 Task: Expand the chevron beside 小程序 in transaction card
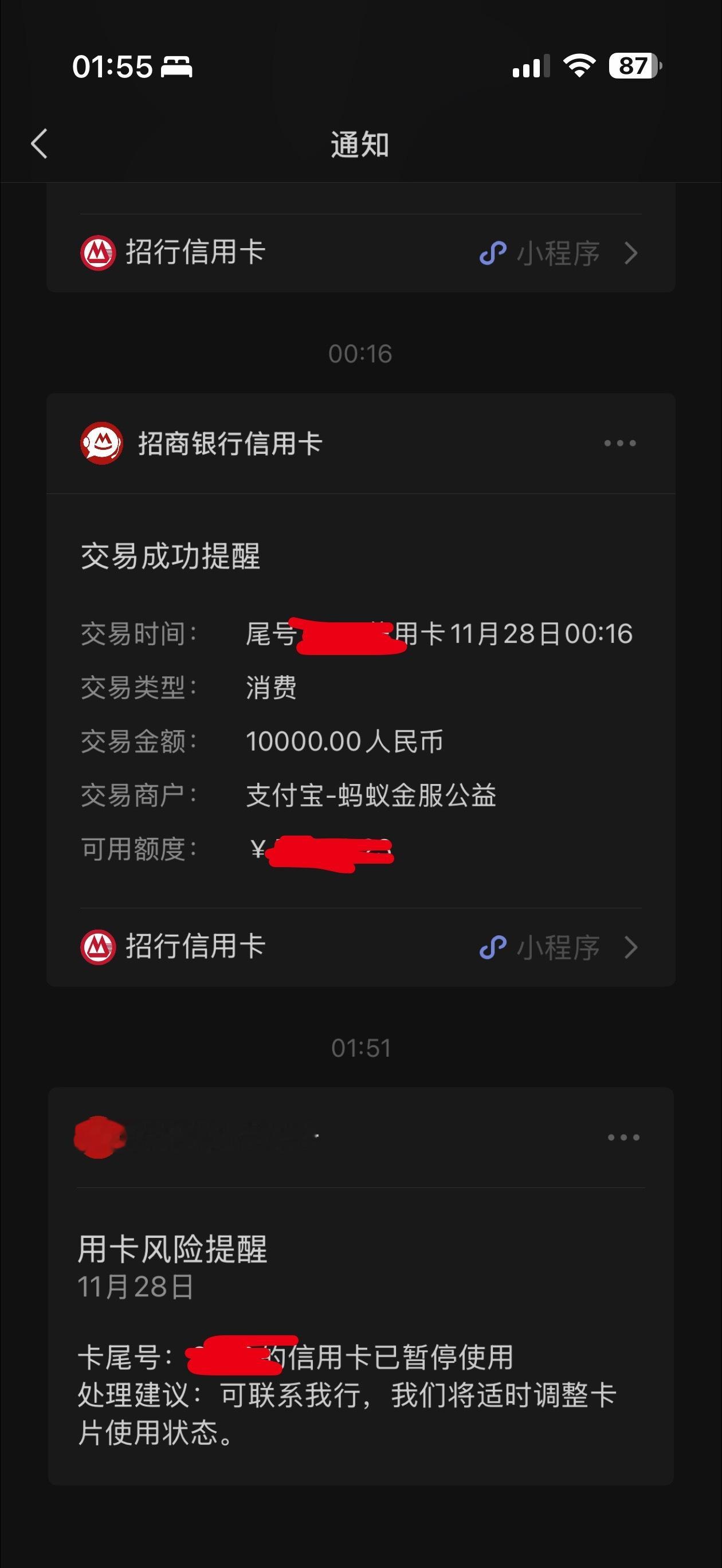pyautogui.click(x=632, y=947)
